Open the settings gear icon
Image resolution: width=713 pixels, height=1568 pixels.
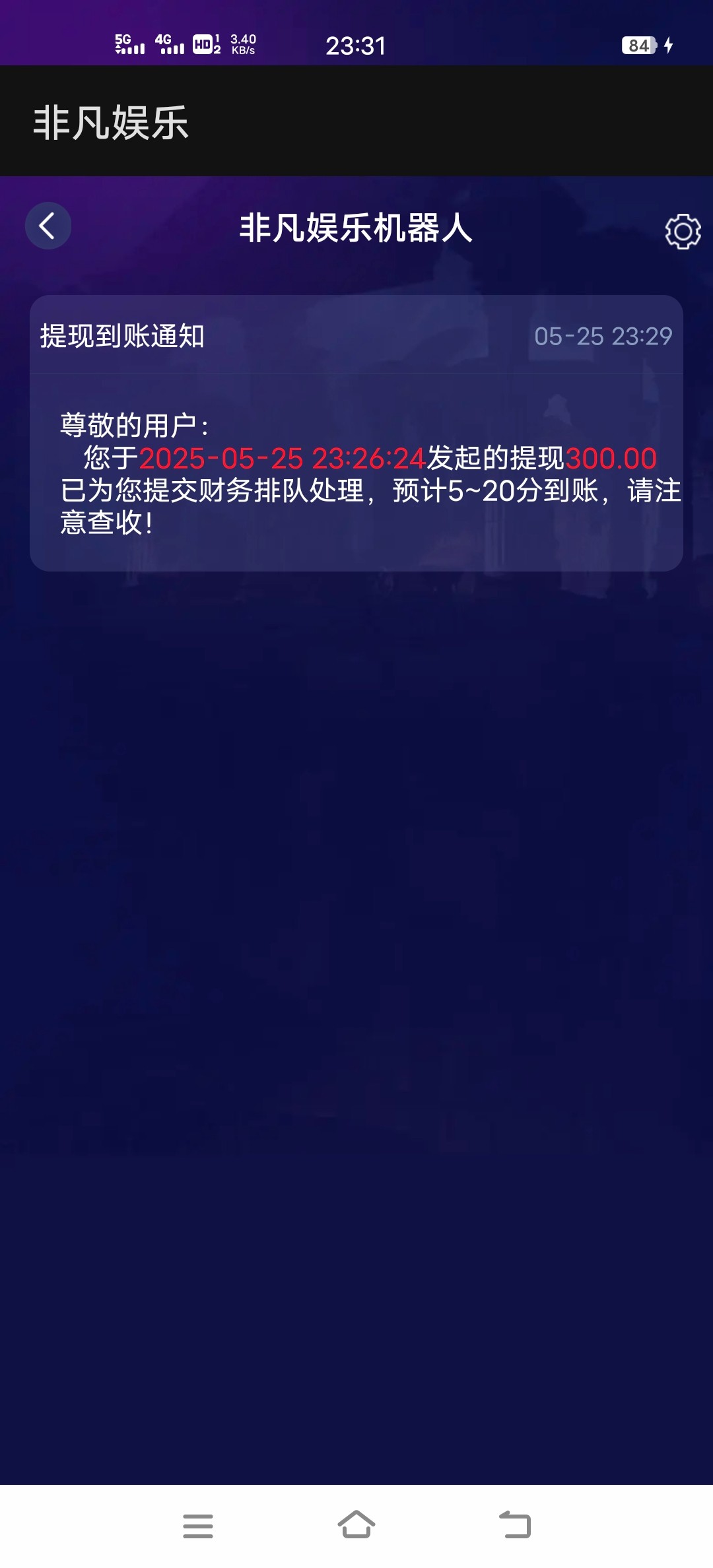coord(683,231)
